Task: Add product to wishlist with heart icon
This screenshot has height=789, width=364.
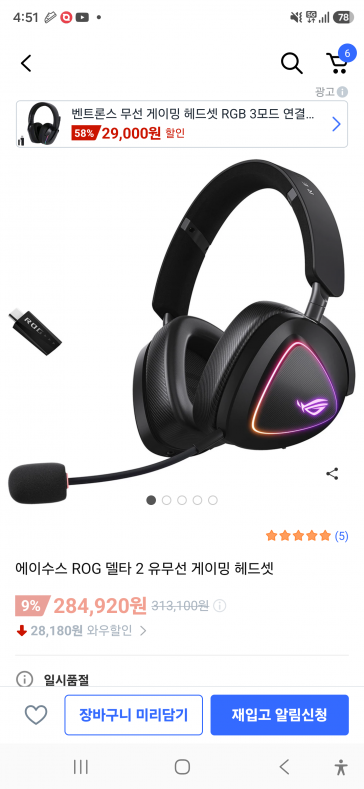Action: tap(36, 715)
